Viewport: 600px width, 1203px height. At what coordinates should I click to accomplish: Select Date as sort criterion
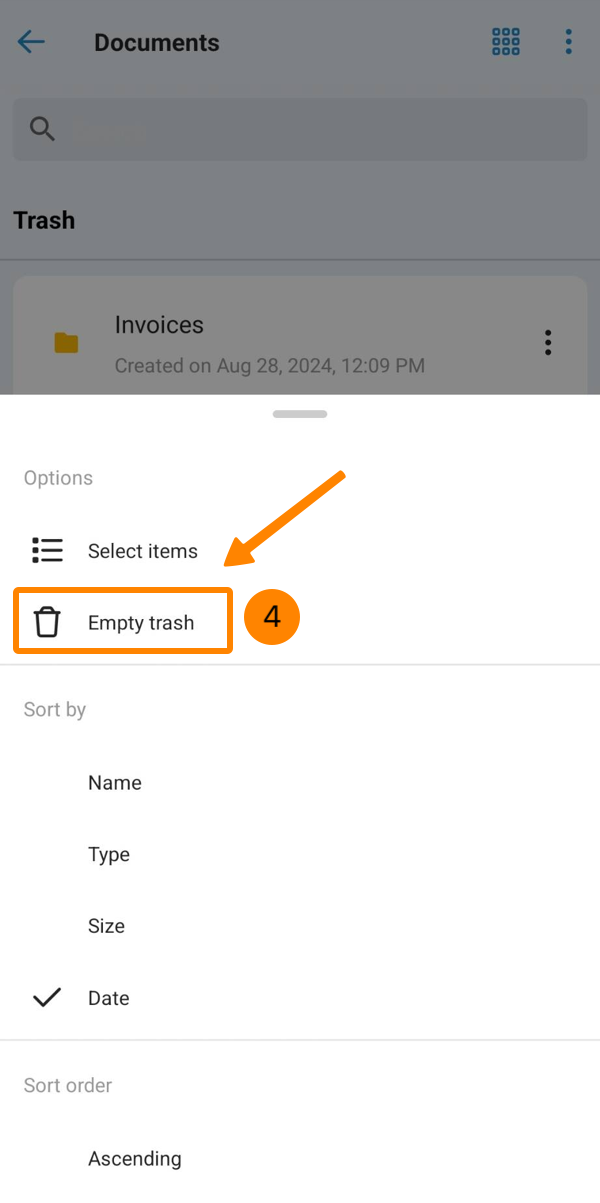108,998
